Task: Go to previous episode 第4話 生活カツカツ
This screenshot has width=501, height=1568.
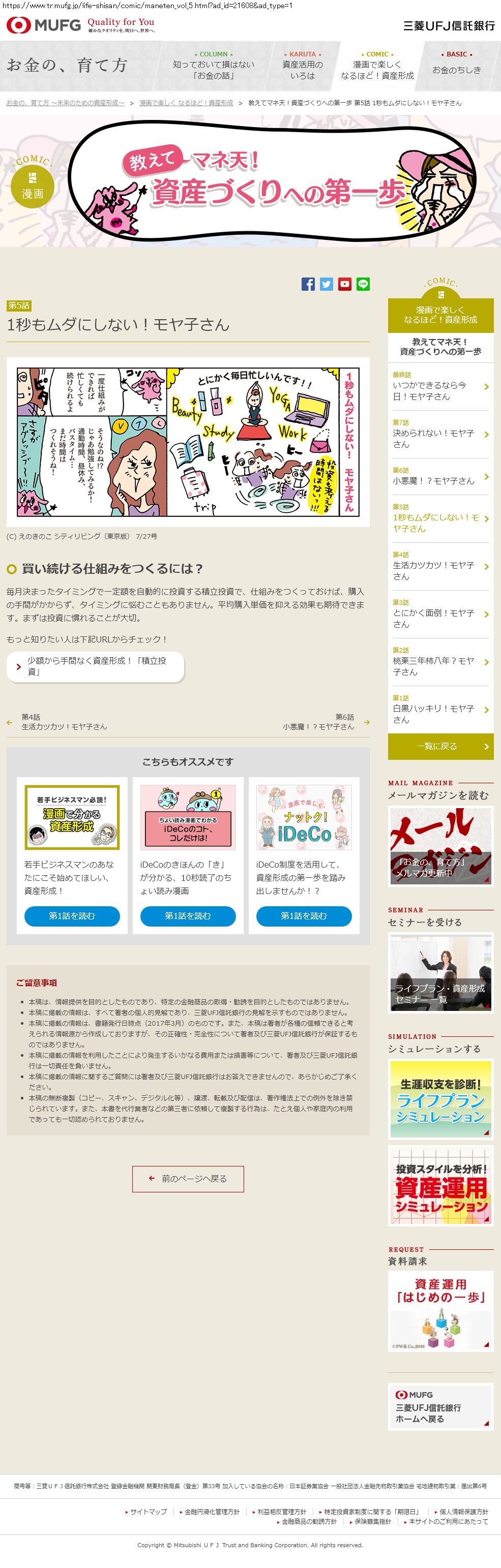Action: click(x=64, y=722)
